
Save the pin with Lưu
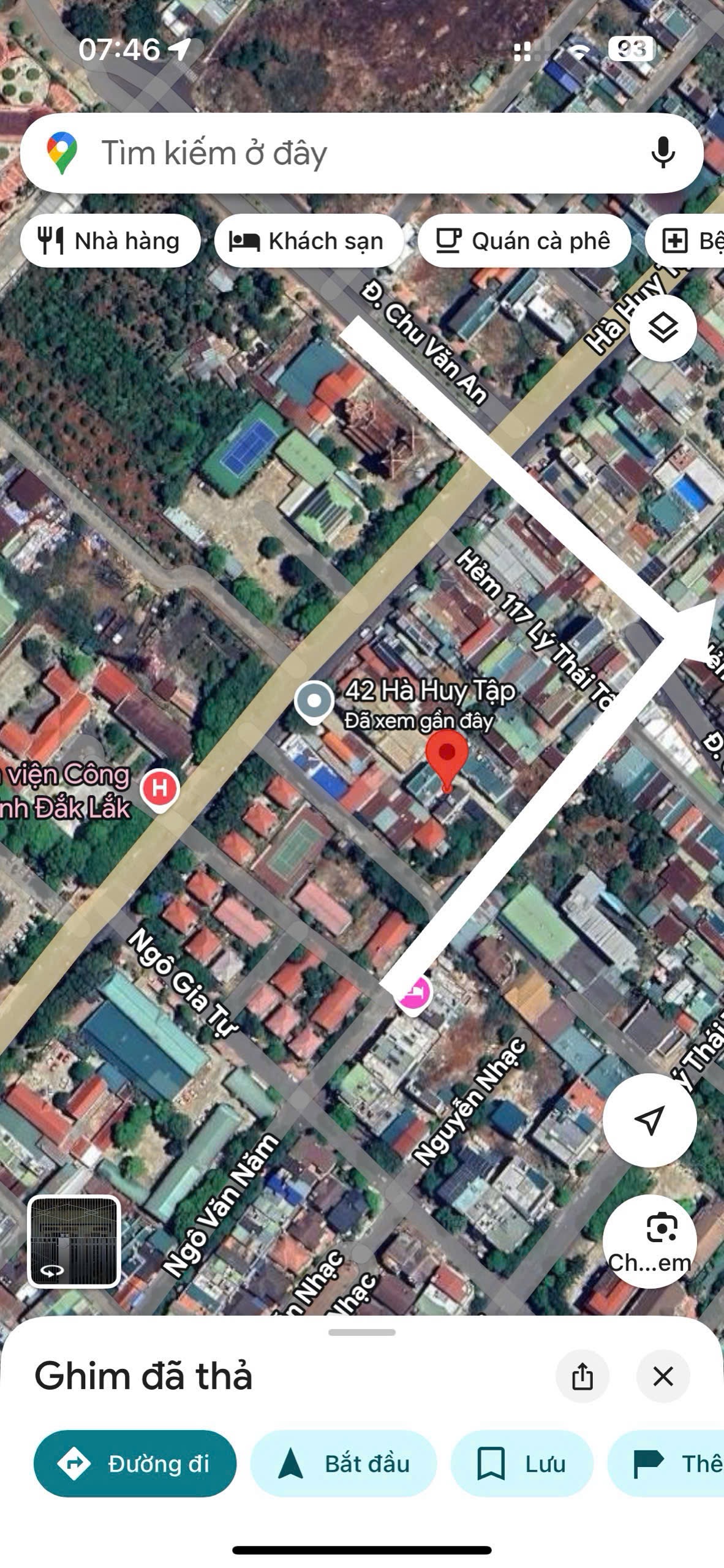[522, 1463]
